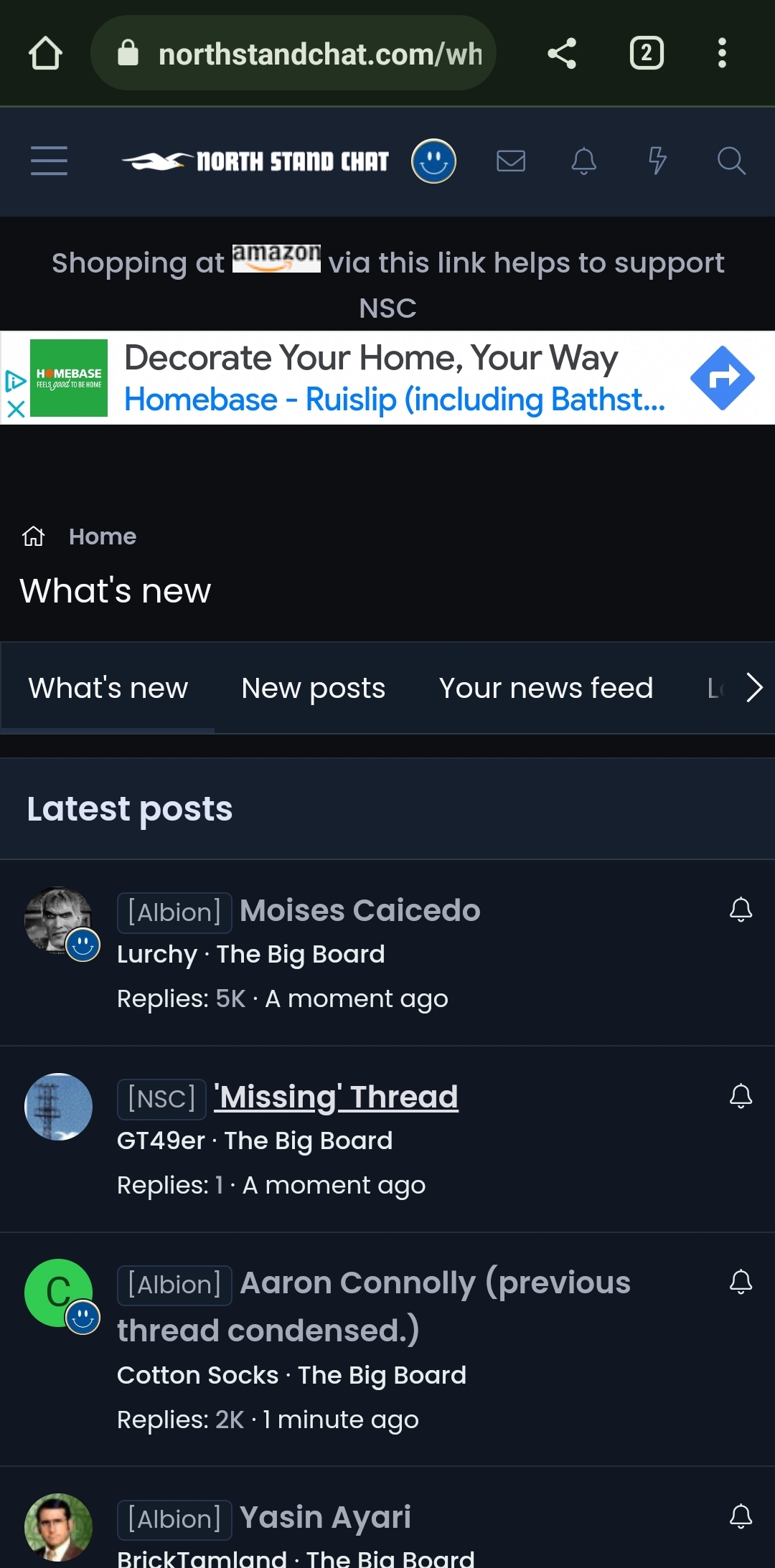Tap the bell icon for 'Missing' Thread
This screenshot has width=775, height=1568.
pyautogui.click(x=741, y=1096)
